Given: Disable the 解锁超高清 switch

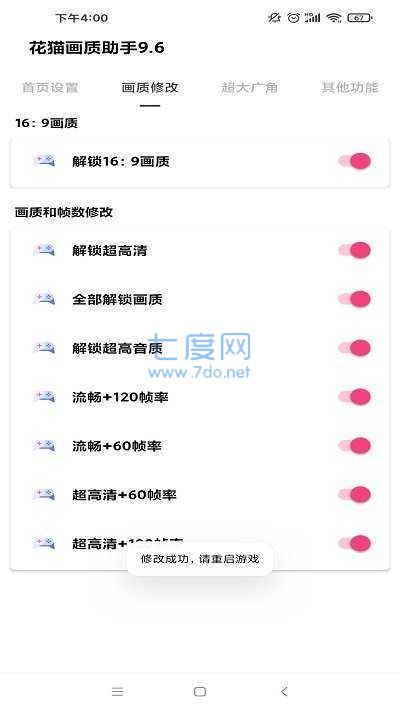Looking at the screenshot, I should click(x=355, y=250).
